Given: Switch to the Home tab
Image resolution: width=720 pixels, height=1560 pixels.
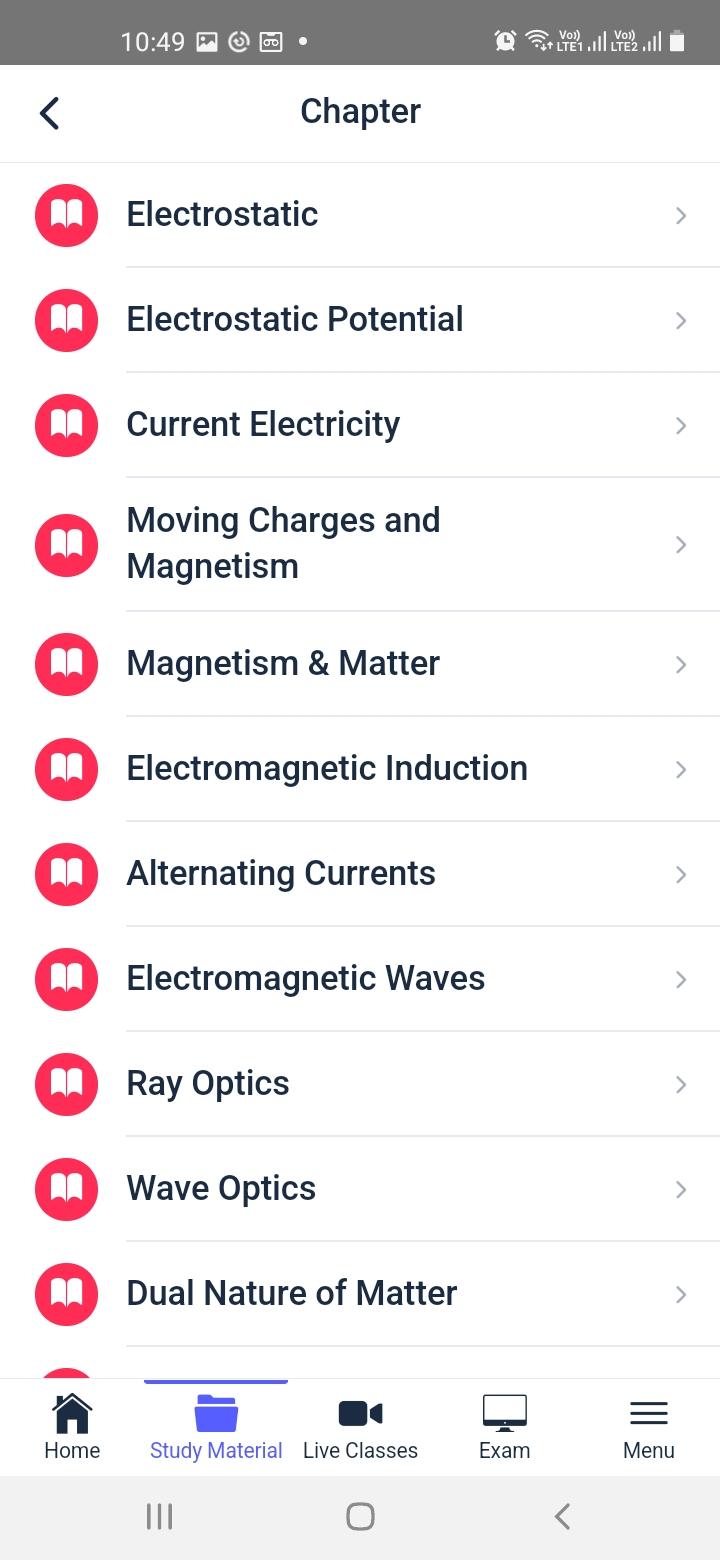Looking at the screenshot, I should coord(72,1428).
